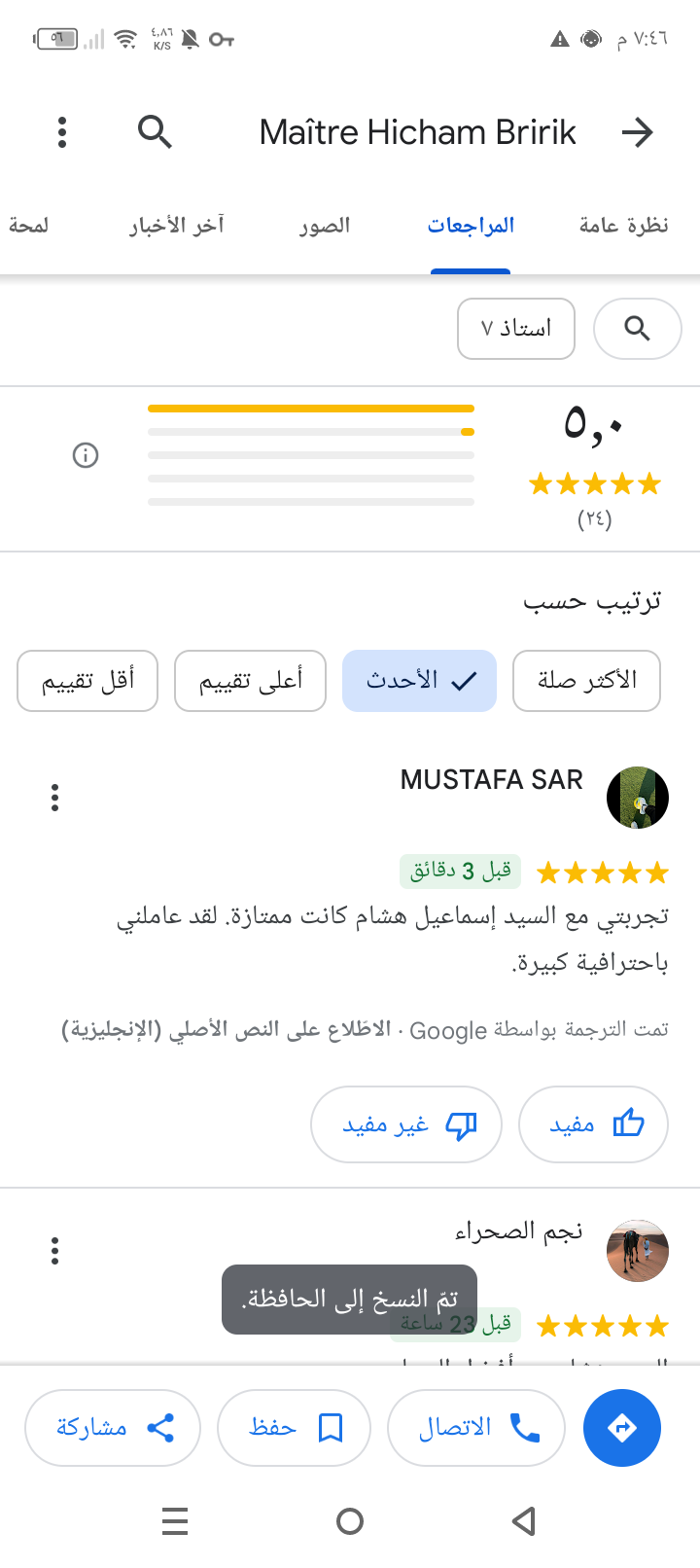
Task: Mark MUSTAFA SAR's review as مفيد
Action: pyautogui.click(x=594, y=1124)
